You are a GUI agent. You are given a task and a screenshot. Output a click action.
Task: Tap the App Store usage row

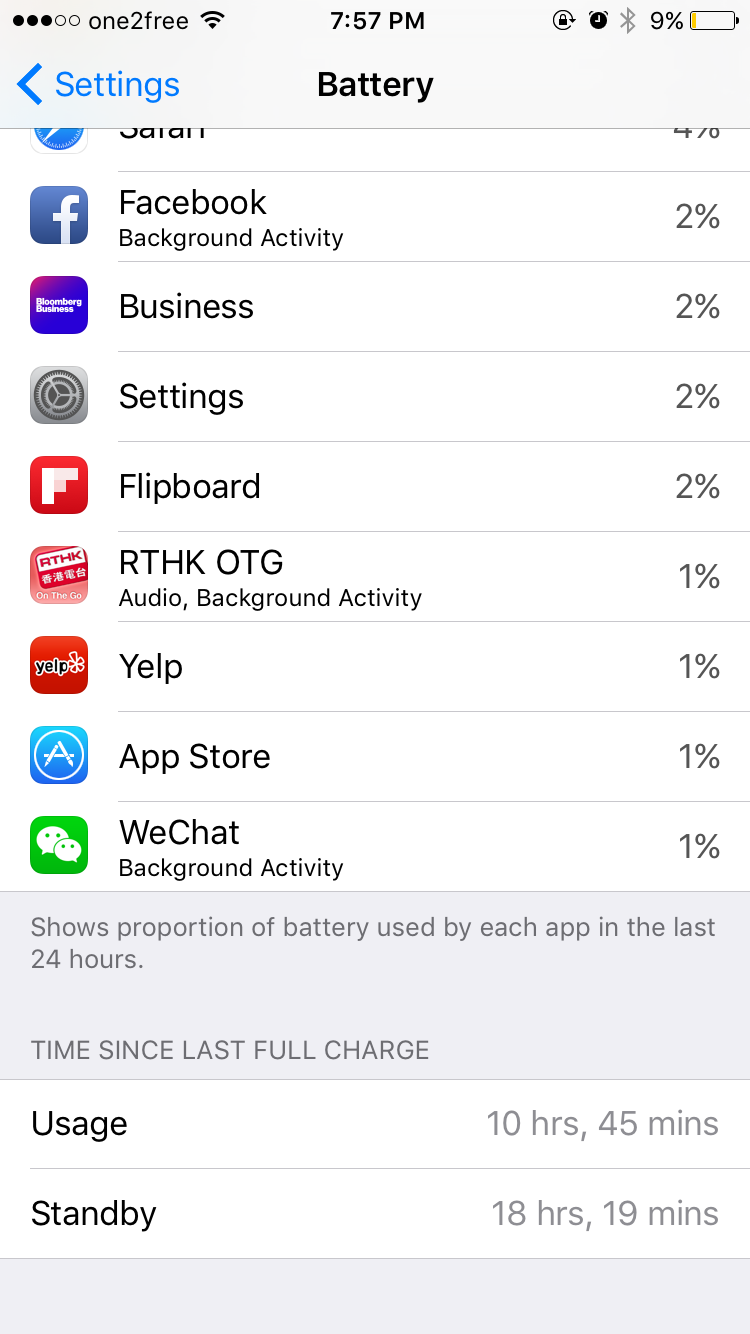[x=375, y=756]
